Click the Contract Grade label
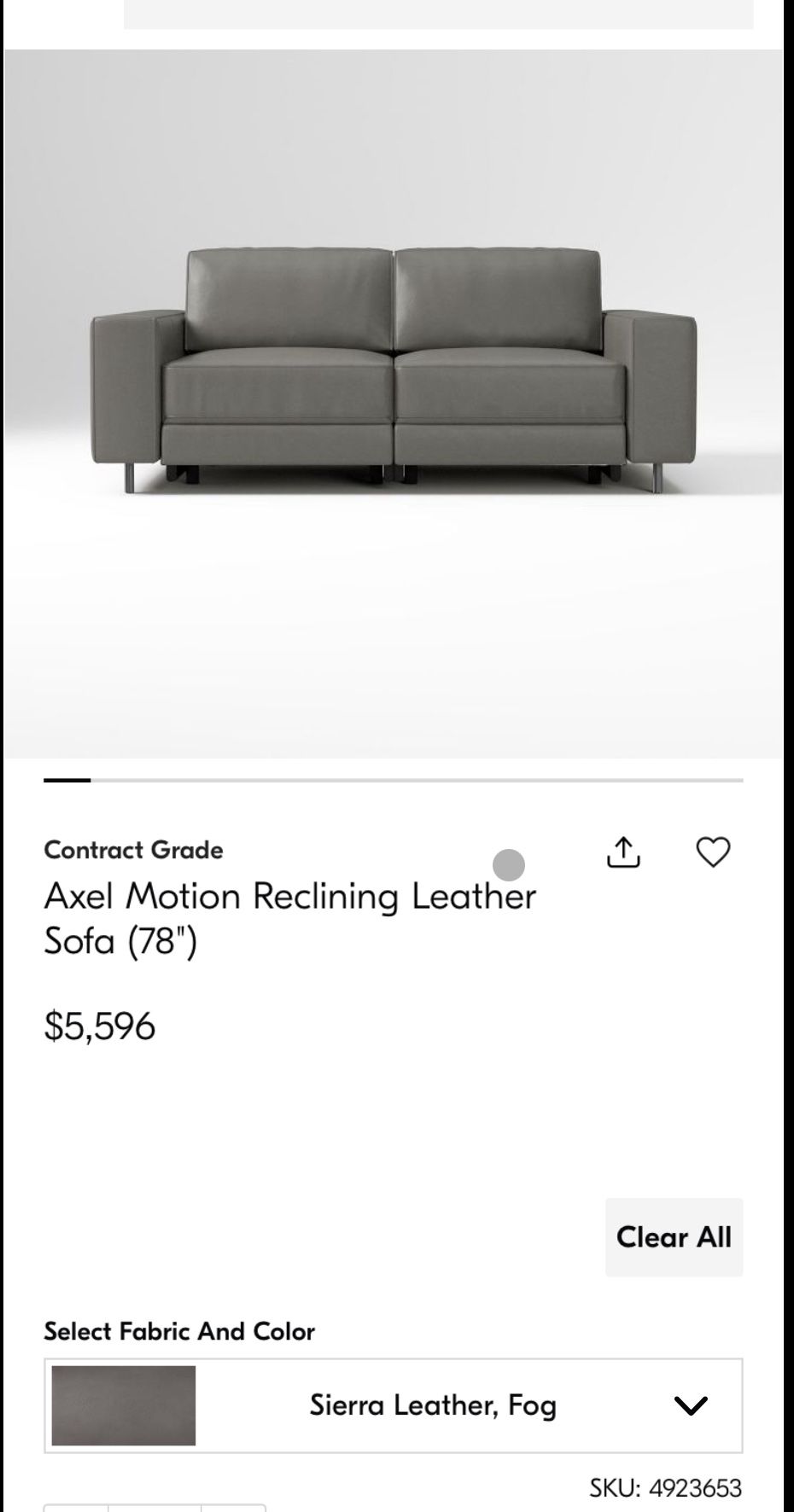Viewport: 794px width, 1512px height. coord(133,850)
